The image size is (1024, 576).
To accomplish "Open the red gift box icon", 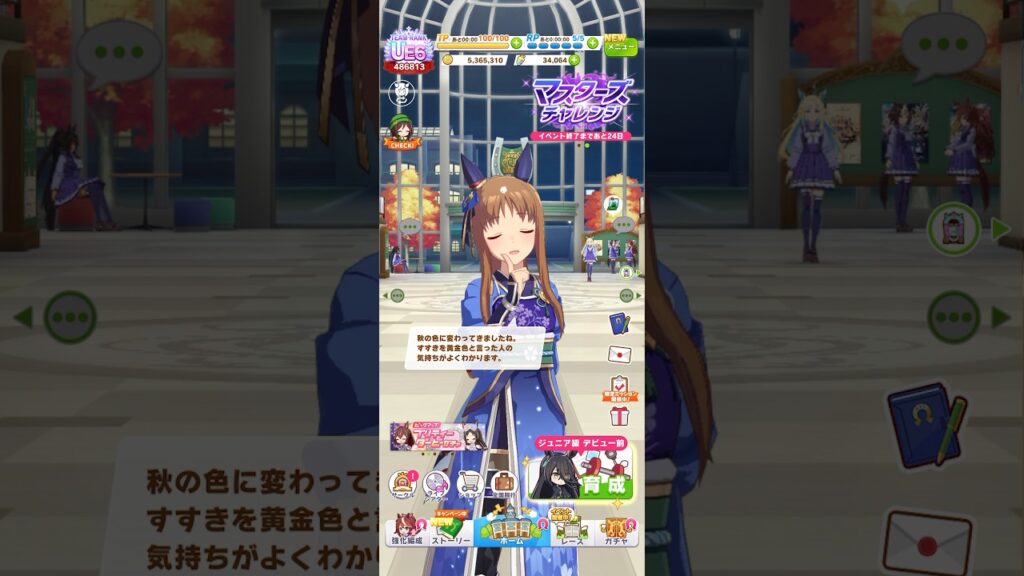I will click(620, 415).
